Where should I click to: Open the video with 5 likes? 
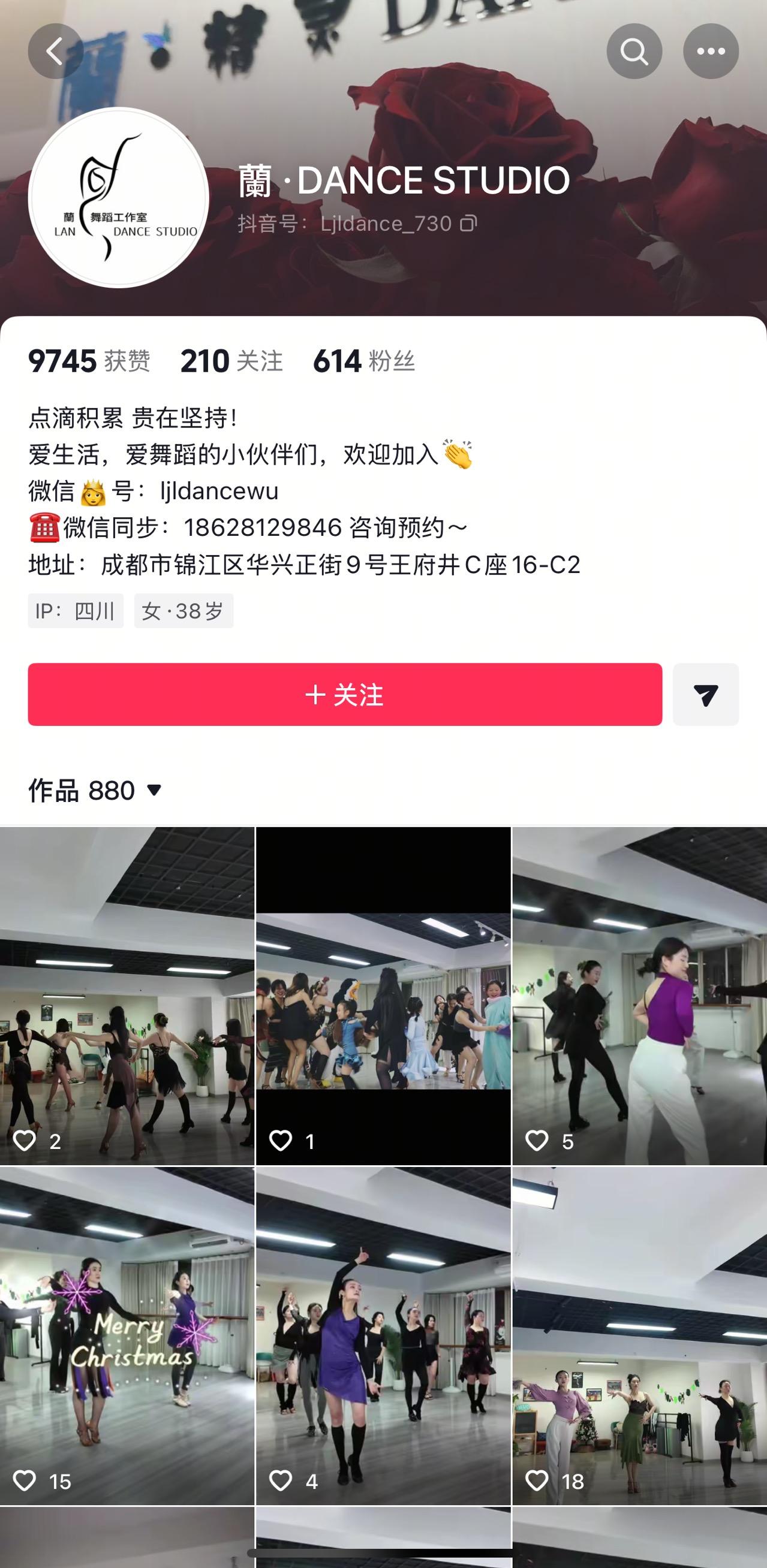639,994
